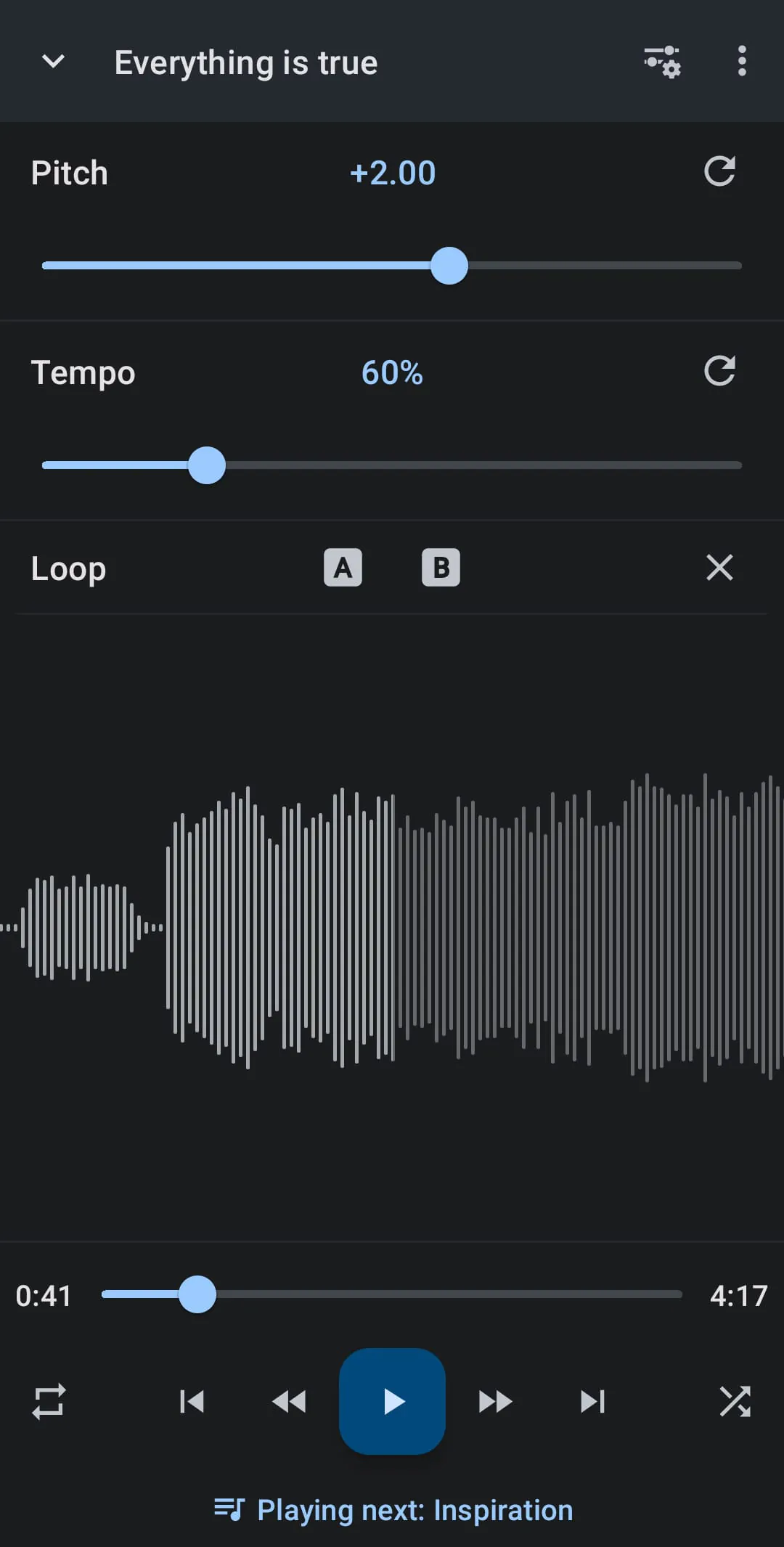Click the playback progress slider thumb
The width and height of the screenshot is (784, 1547).
coord(196,1296)
